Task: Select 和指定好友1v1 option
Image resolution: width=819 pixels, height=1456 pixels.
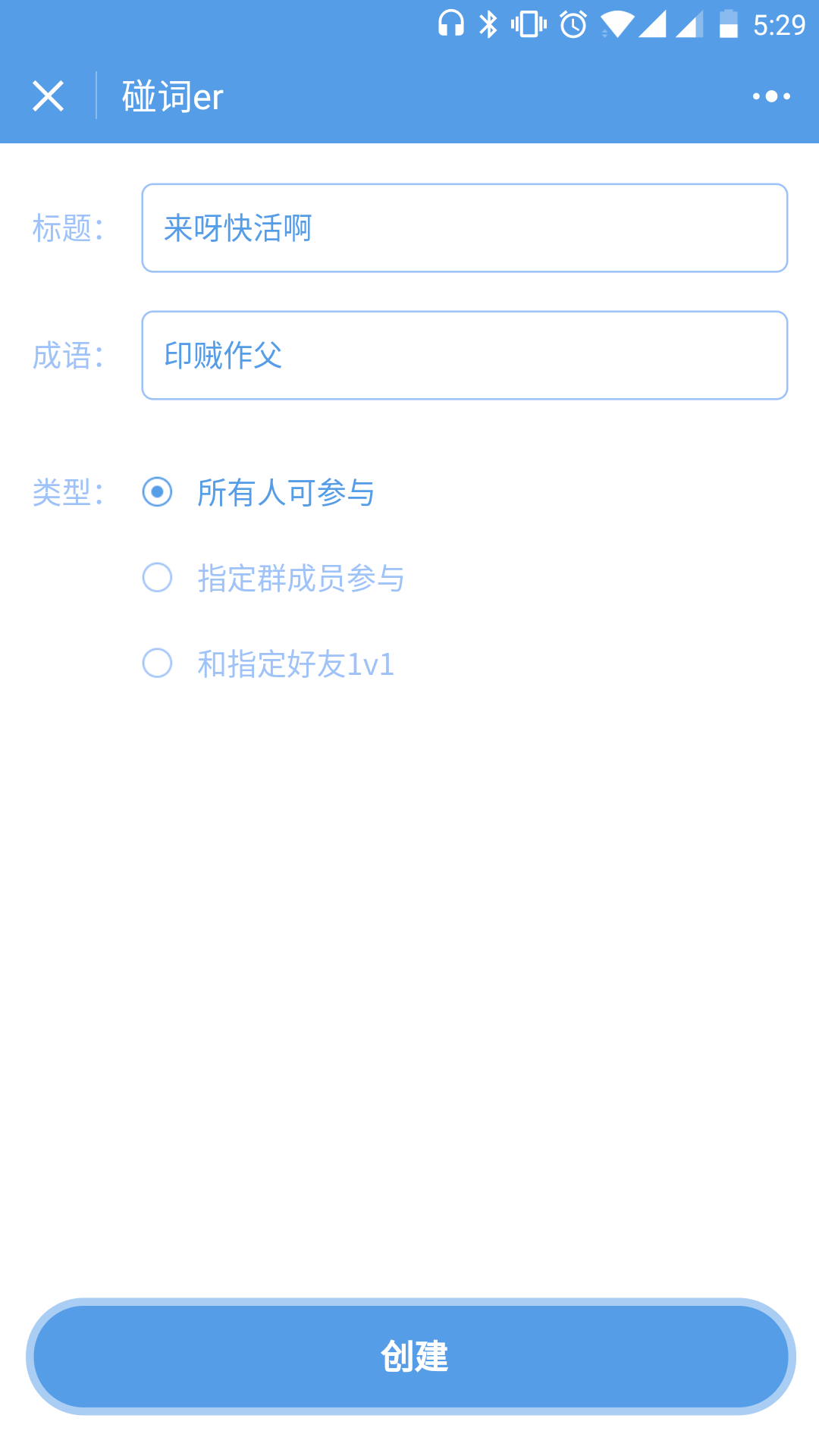Action: click(268, 664)
